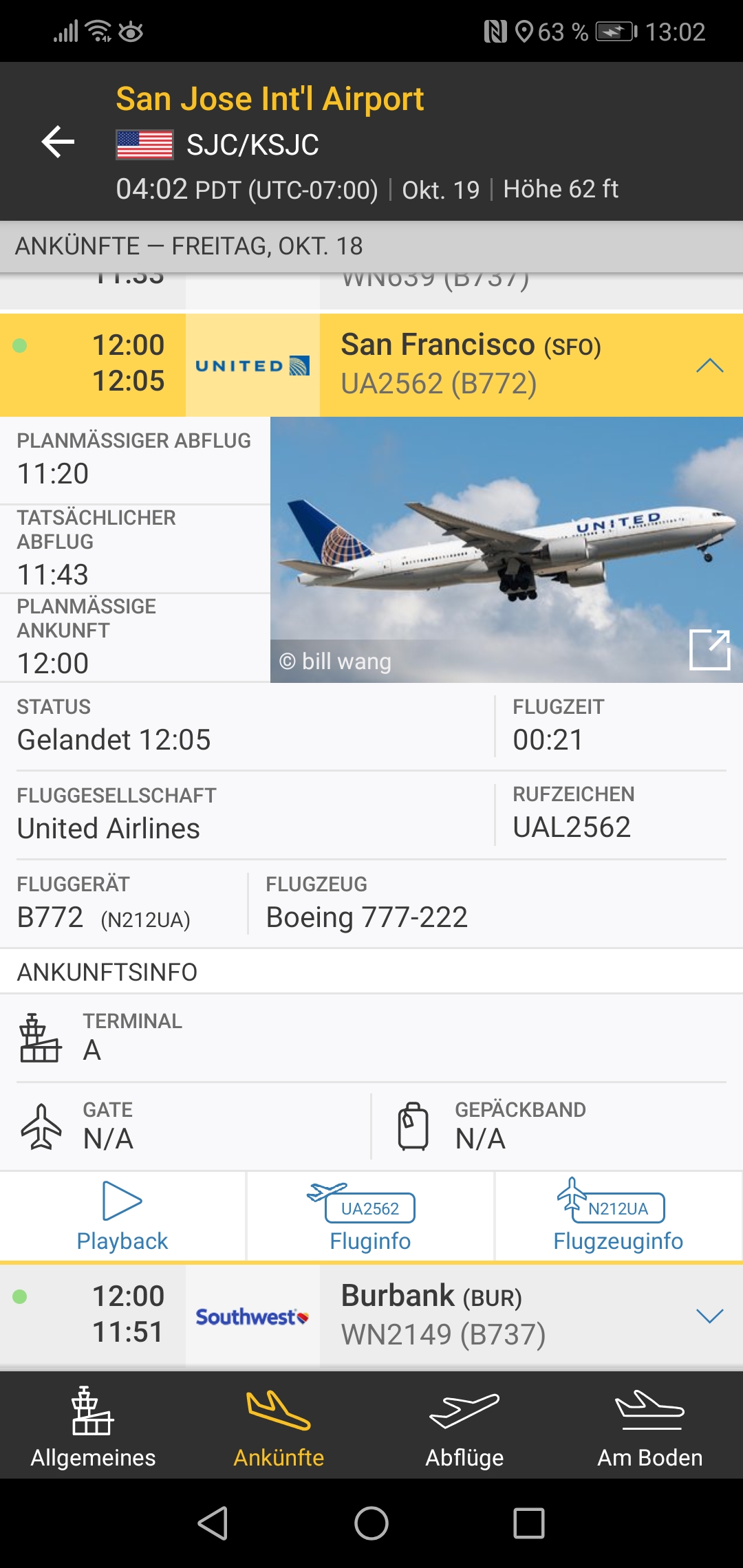Select the Ankünfte tab
743x1568 pixels.
click(x=279, y=1426)
